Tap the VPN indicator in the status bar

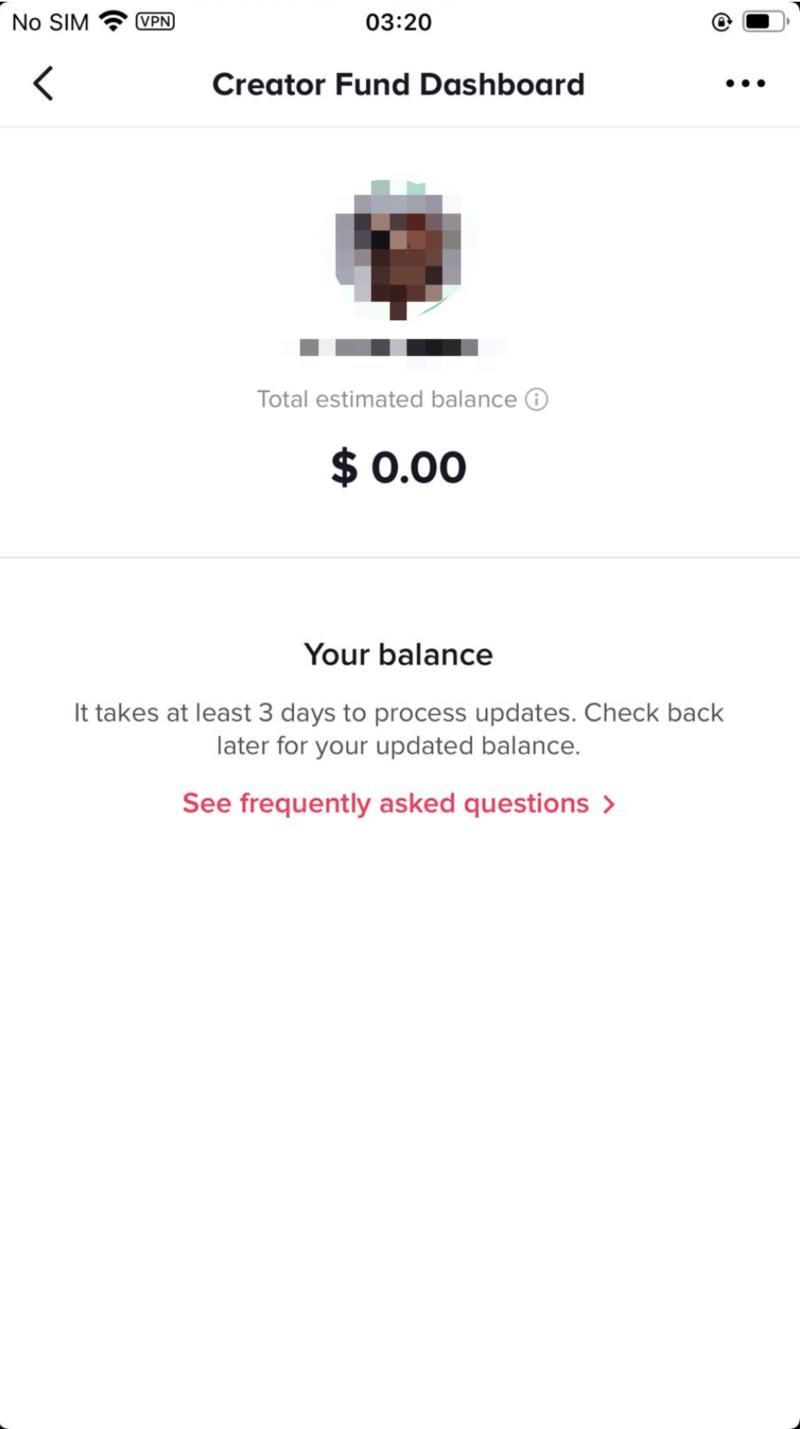click(152, 21)
